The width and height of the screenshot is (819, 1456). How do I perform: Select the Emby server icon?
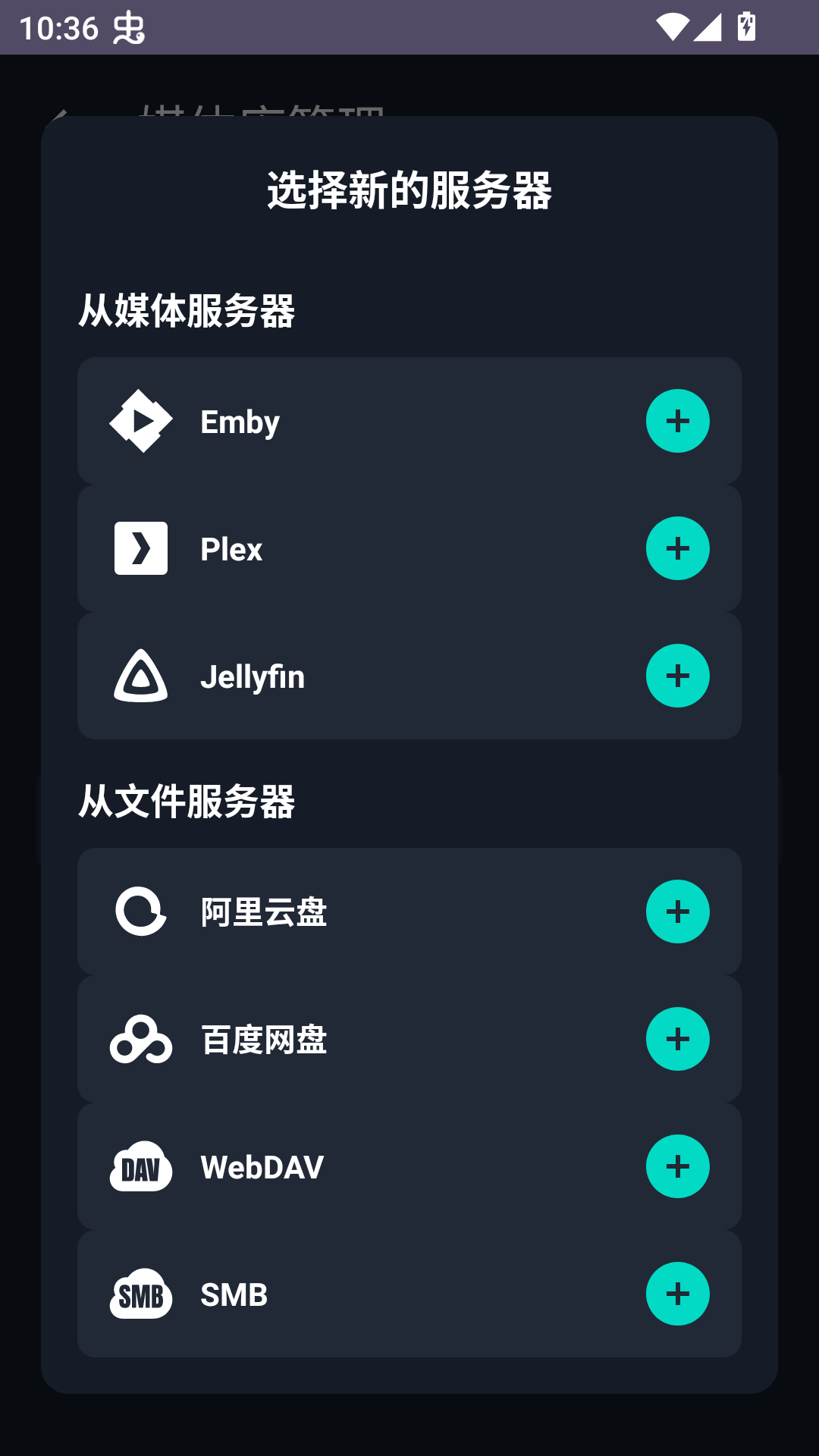tap(140, 421)
